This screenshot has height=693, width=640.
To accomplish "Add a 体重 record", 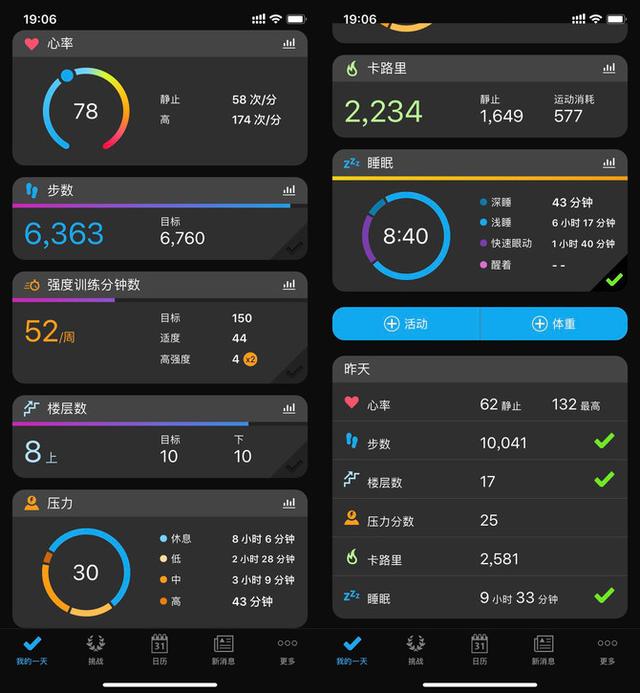I will [554, 324].
